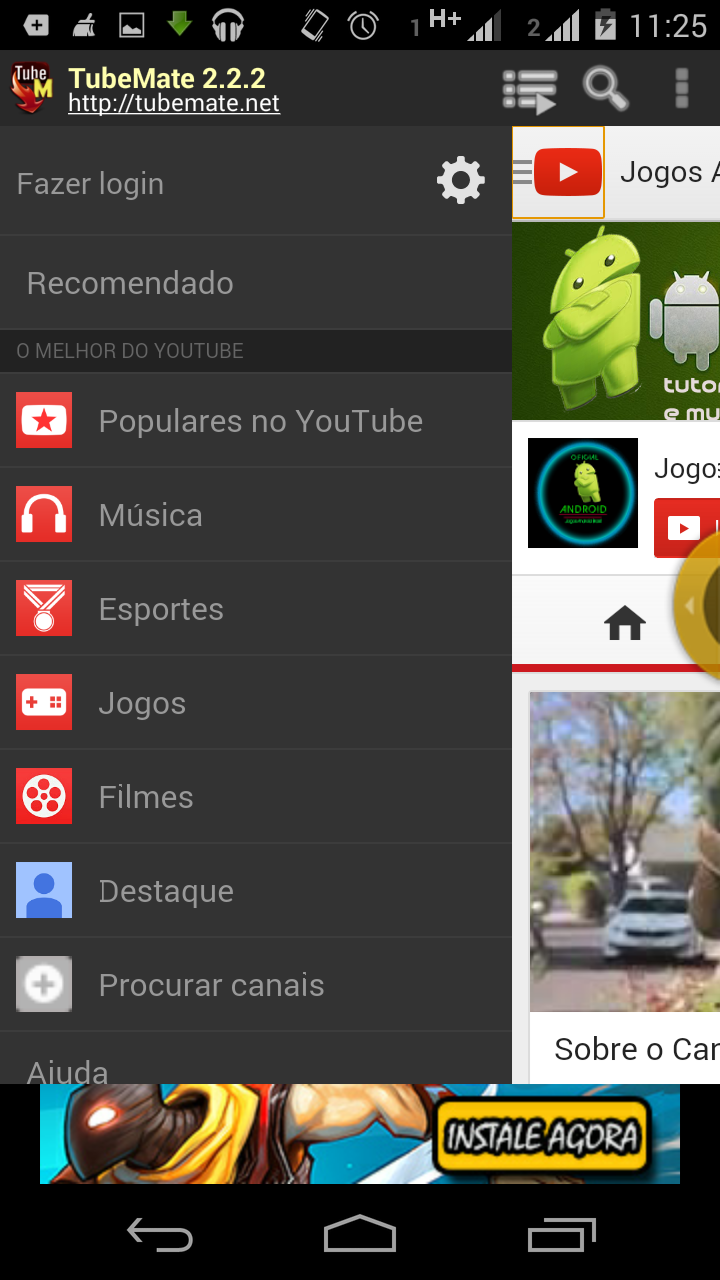Browse the Esportes category
720x1280 pixels.
160,609
